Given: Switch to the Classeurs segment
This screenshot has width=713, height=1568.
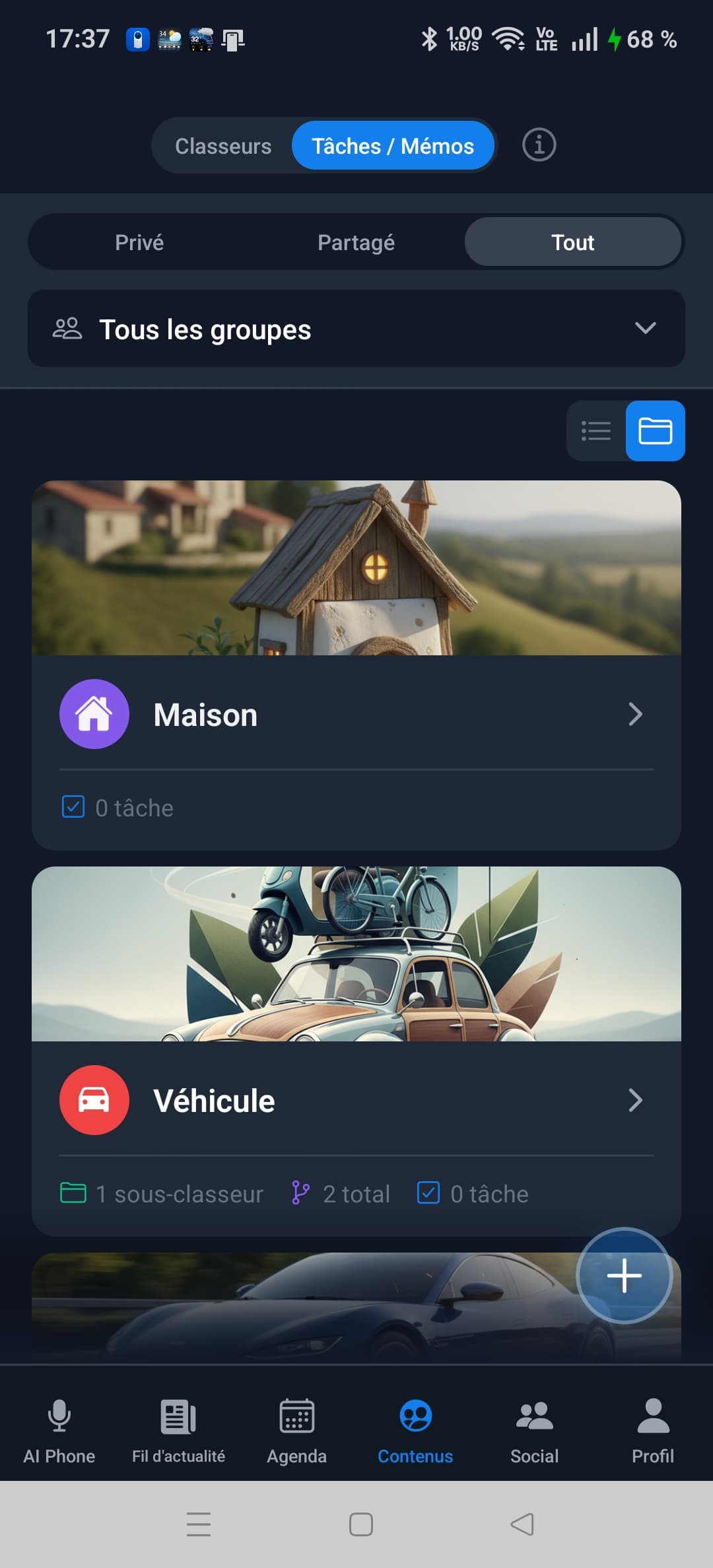Looking at the screenshot, I should [223, 146].
